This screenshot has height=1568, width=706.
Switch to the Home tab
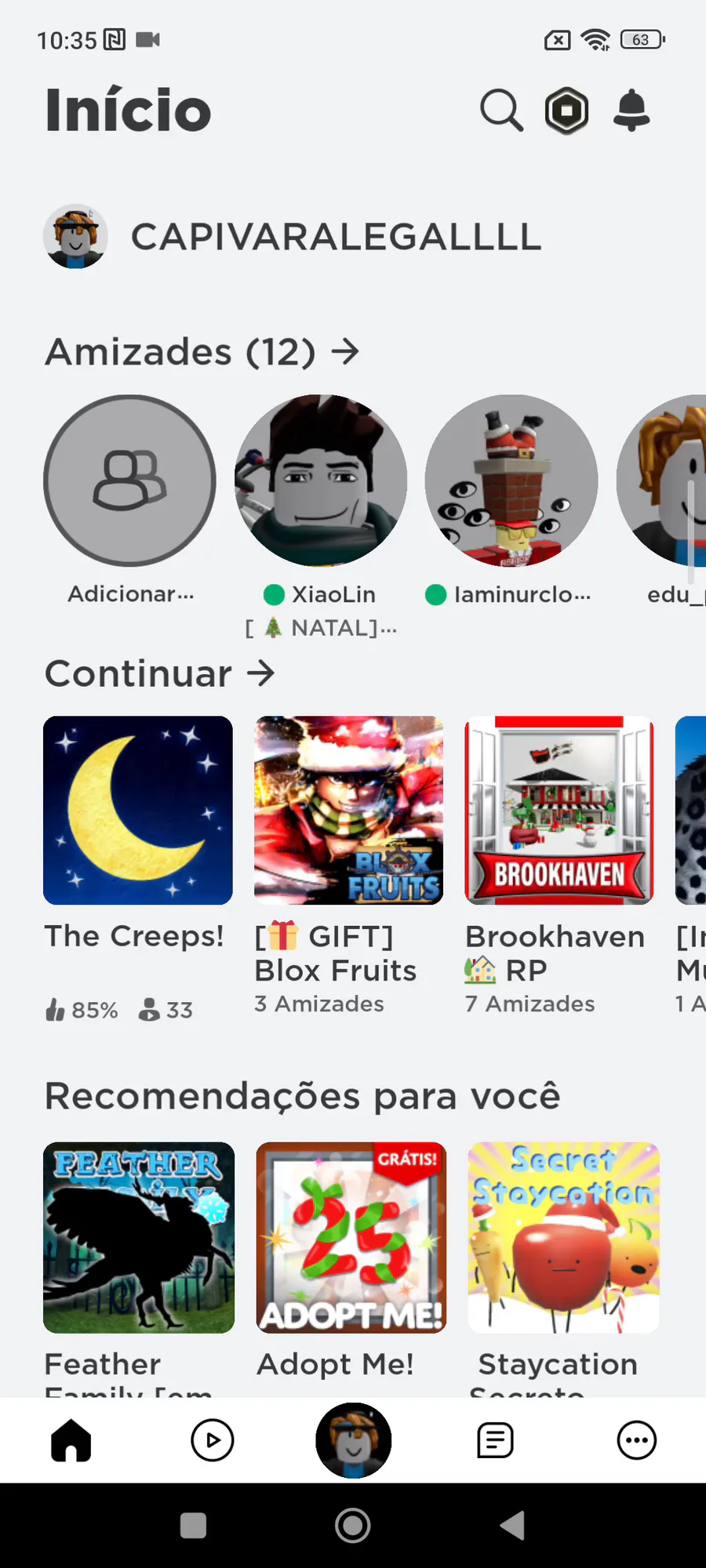[71, 1440]
